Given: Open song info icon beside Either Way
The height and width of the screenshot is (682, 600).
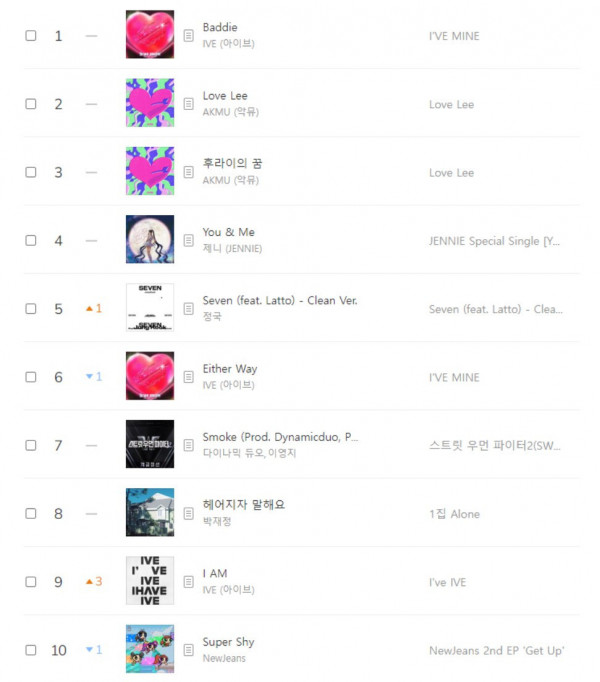Looking at the screenshot, I should (189, 377).
